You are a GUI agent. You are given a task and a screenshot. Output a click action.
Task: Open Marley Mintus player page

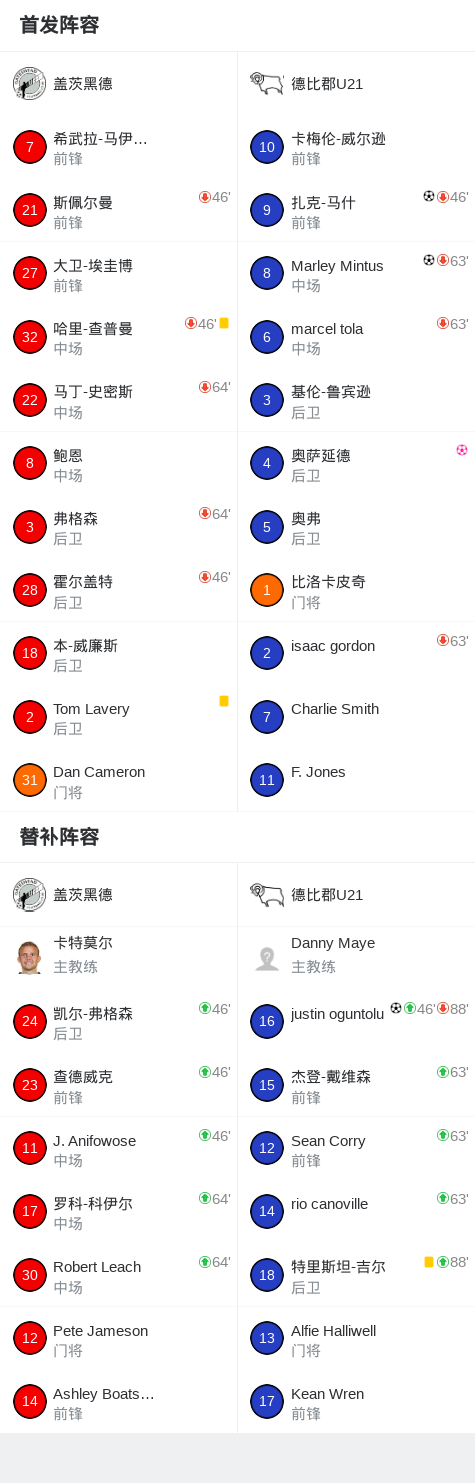[356, 274]
